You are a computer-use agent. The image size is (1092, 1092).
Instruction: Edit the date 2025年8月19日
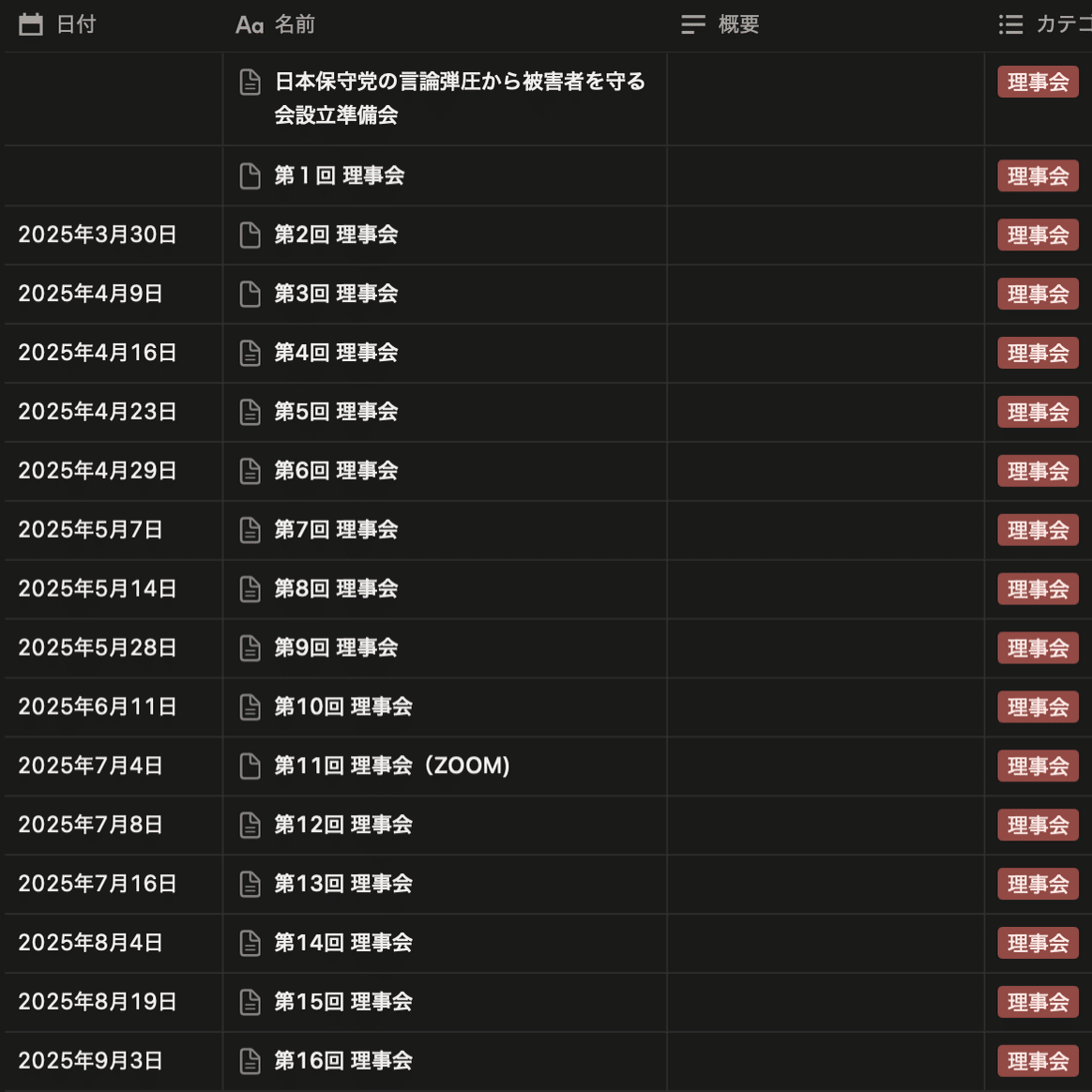(98, 1002)
